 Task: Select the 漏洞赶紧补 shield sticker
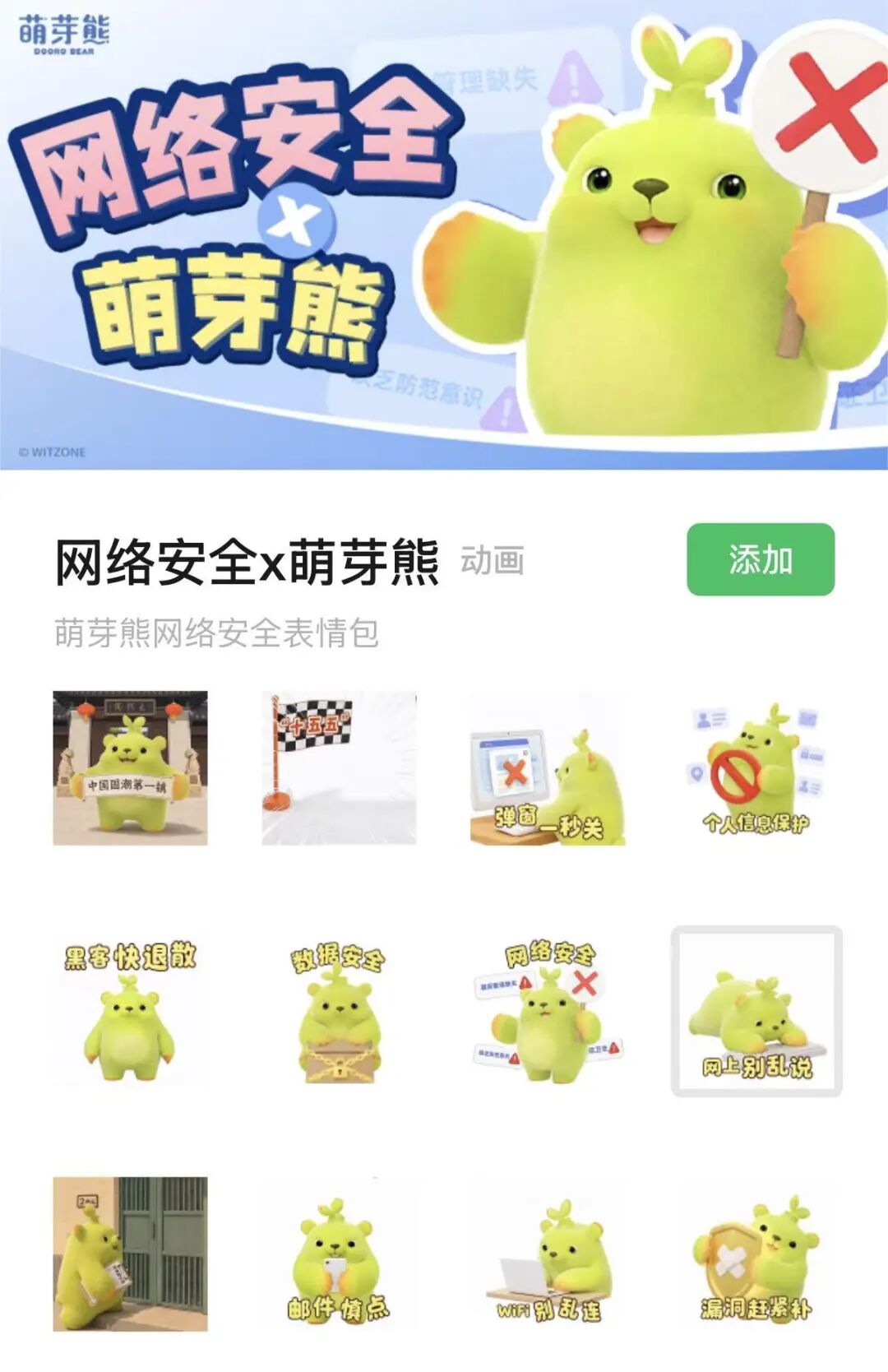(x=756, y=1254)
